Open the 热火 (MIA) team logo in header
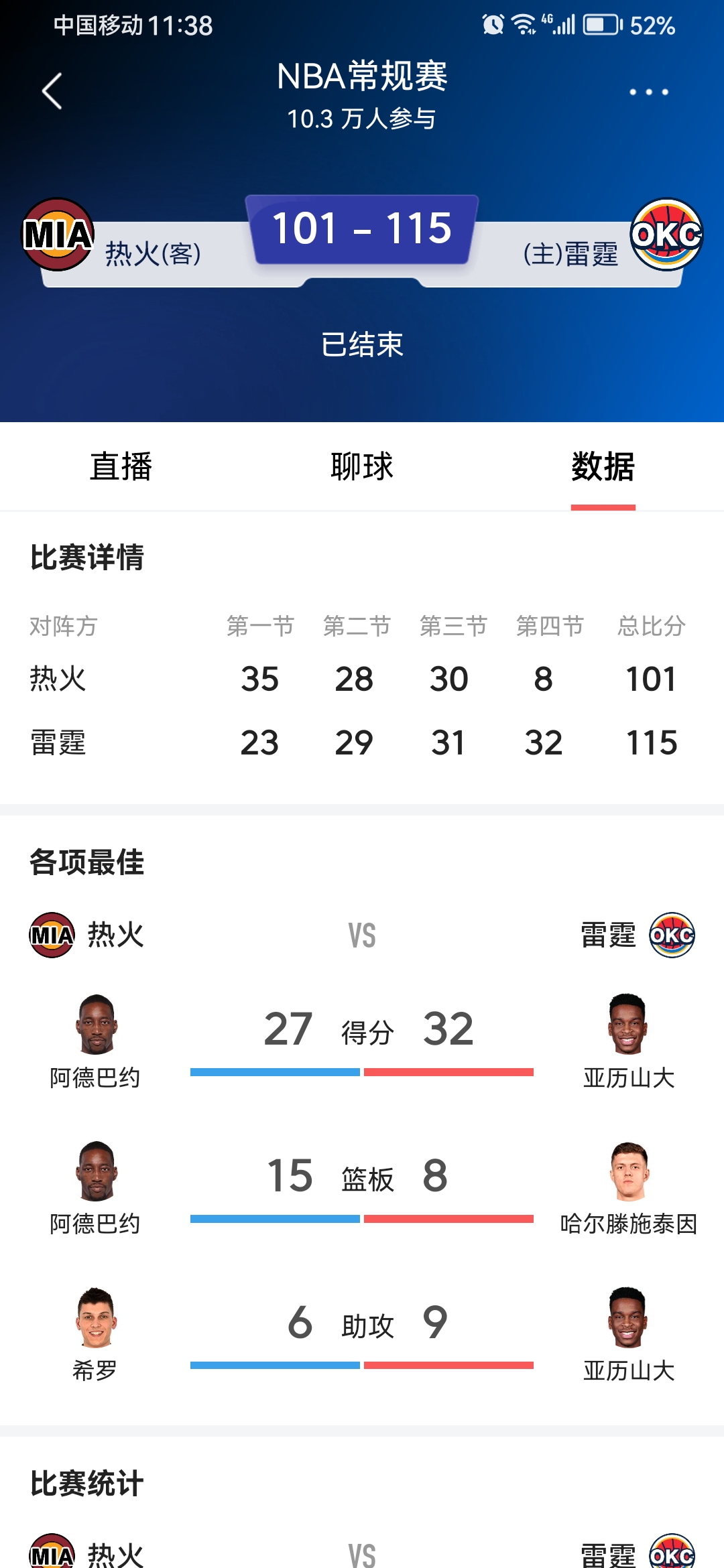Screen dimensions: 724x1568 click(x=58, y=235)
